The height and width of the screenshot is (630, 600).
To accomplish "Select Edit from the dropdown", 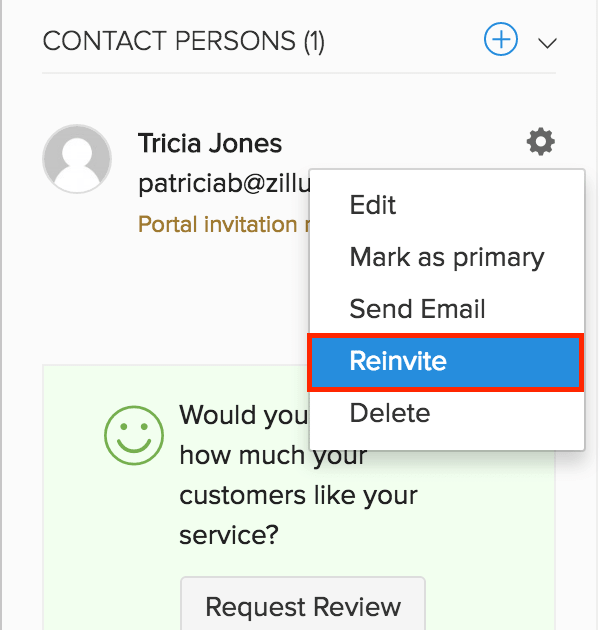I will point(373,205).
